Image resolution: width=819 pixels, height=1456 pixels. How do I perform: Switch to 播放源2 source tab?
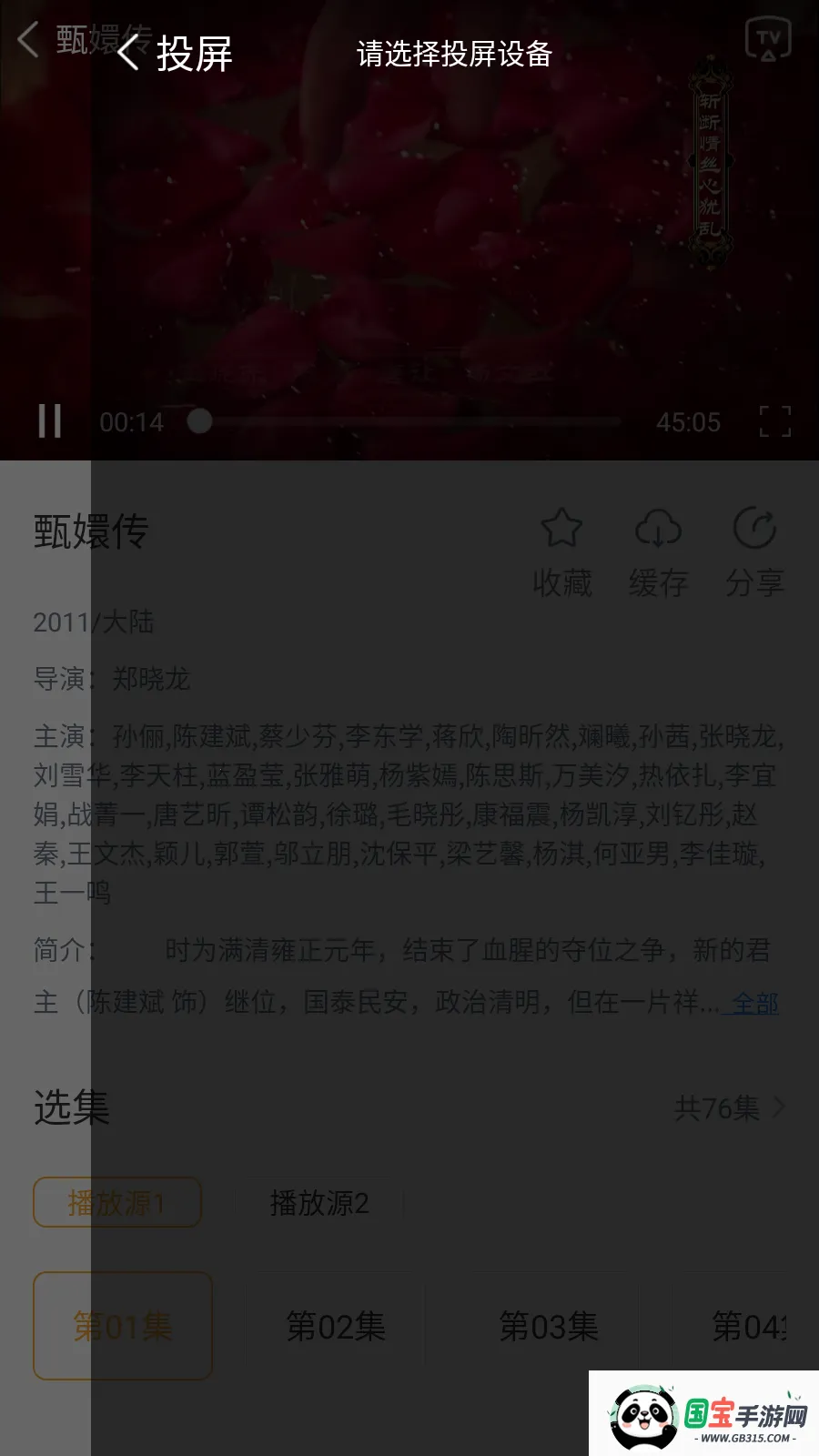pyautogui.click(x=318, y=1203)
